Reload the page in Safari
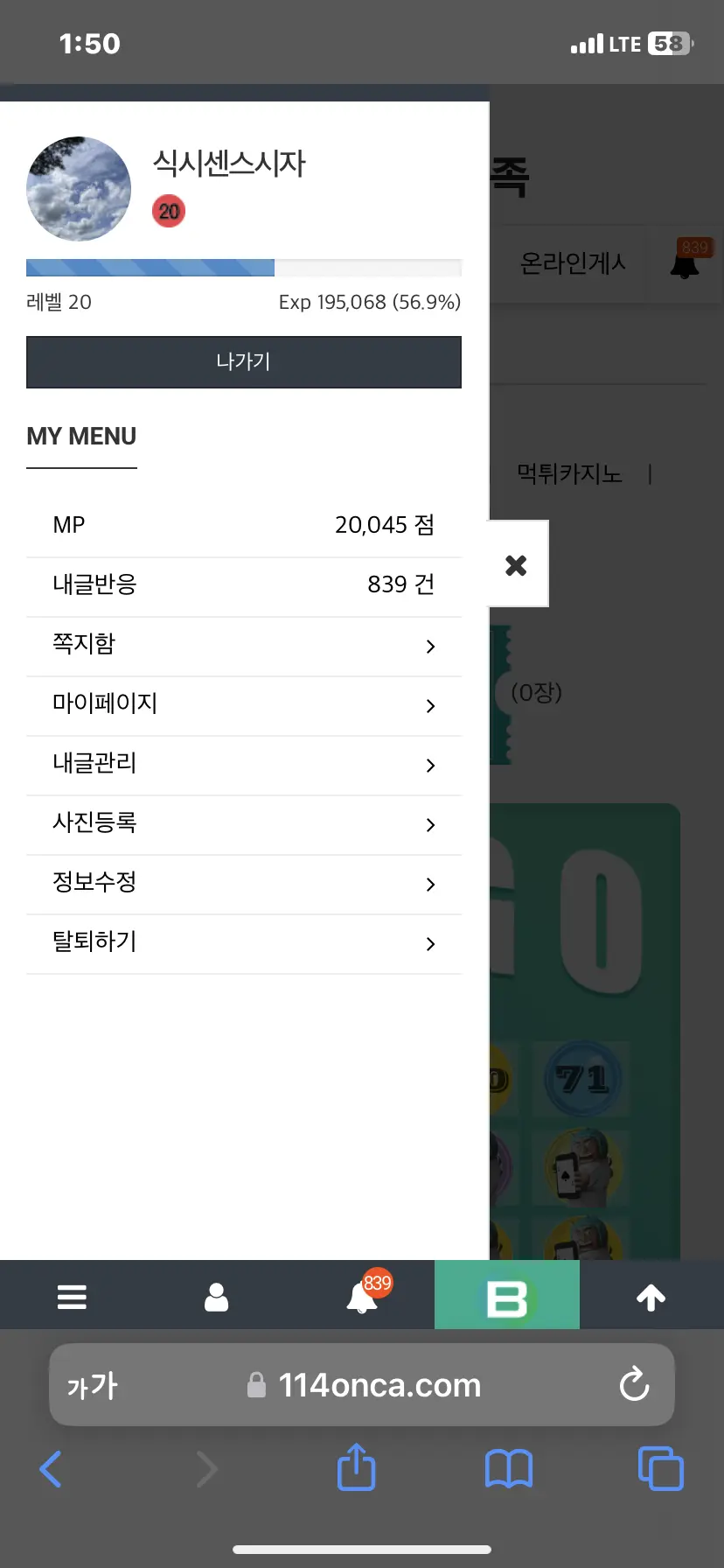724x1568 pixels. coord(634,1385)
